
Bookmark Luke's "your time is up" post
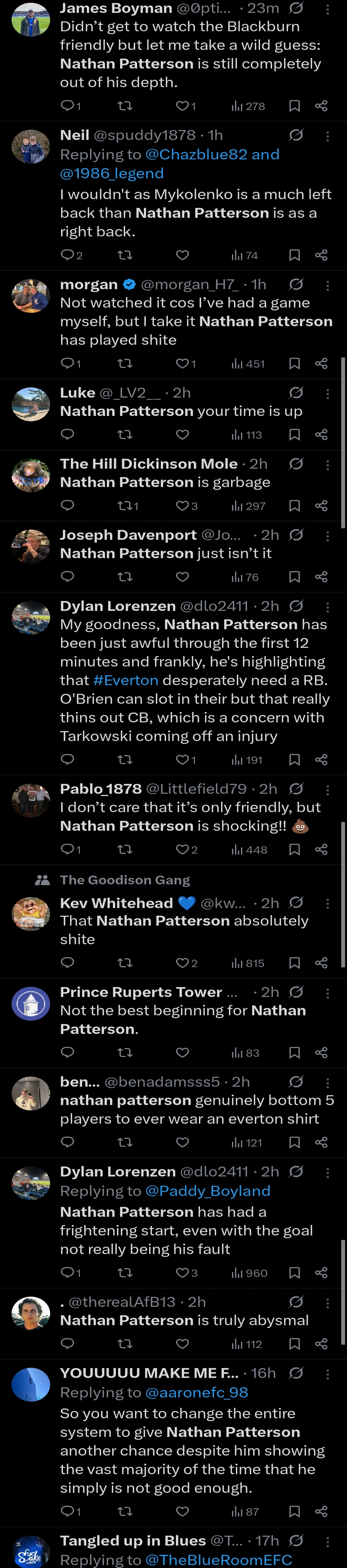[294, 435]
